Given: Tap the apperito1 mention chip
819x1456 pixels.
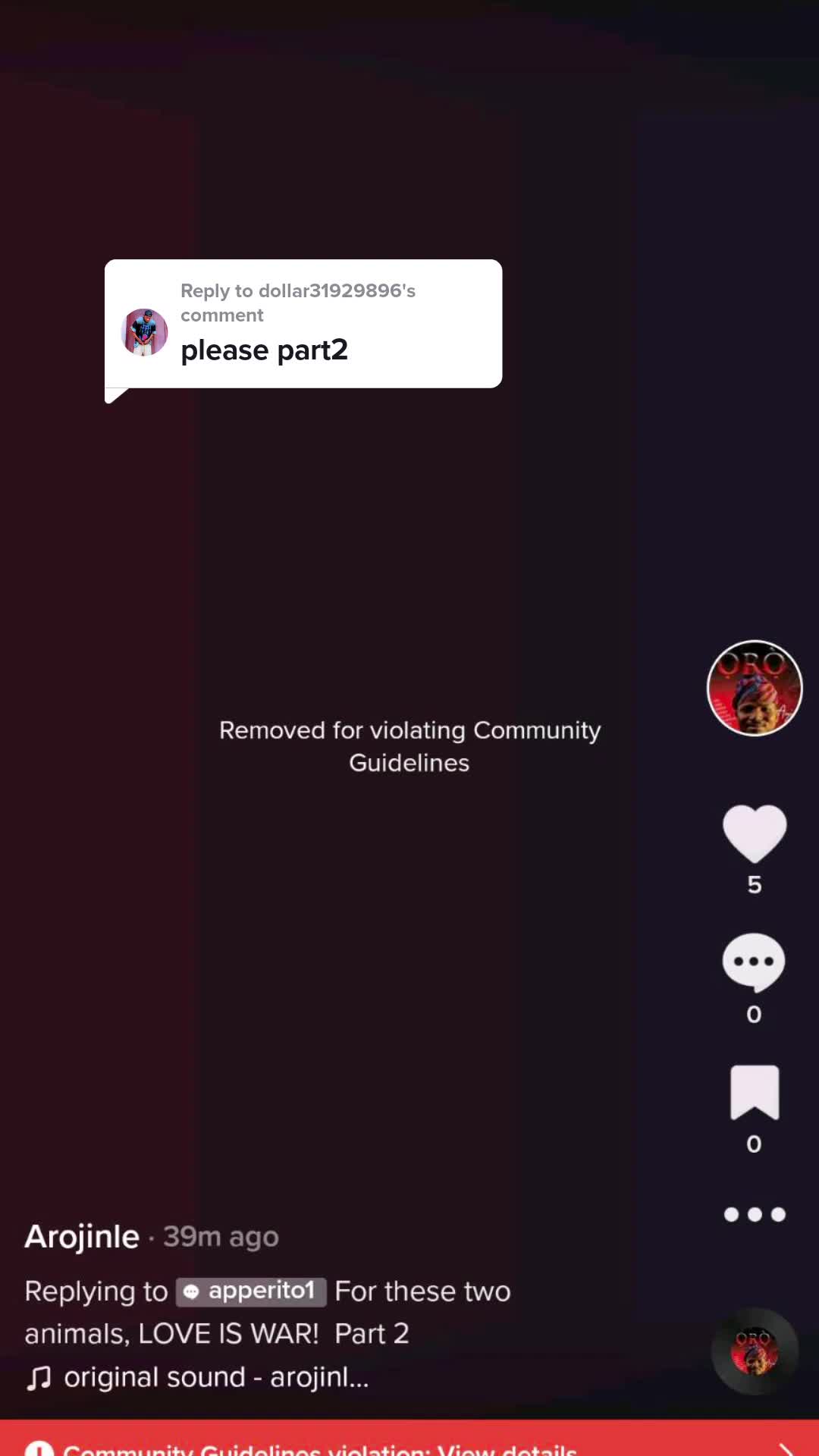Looking at the screenshot, I should click(x=252, y=1291).
